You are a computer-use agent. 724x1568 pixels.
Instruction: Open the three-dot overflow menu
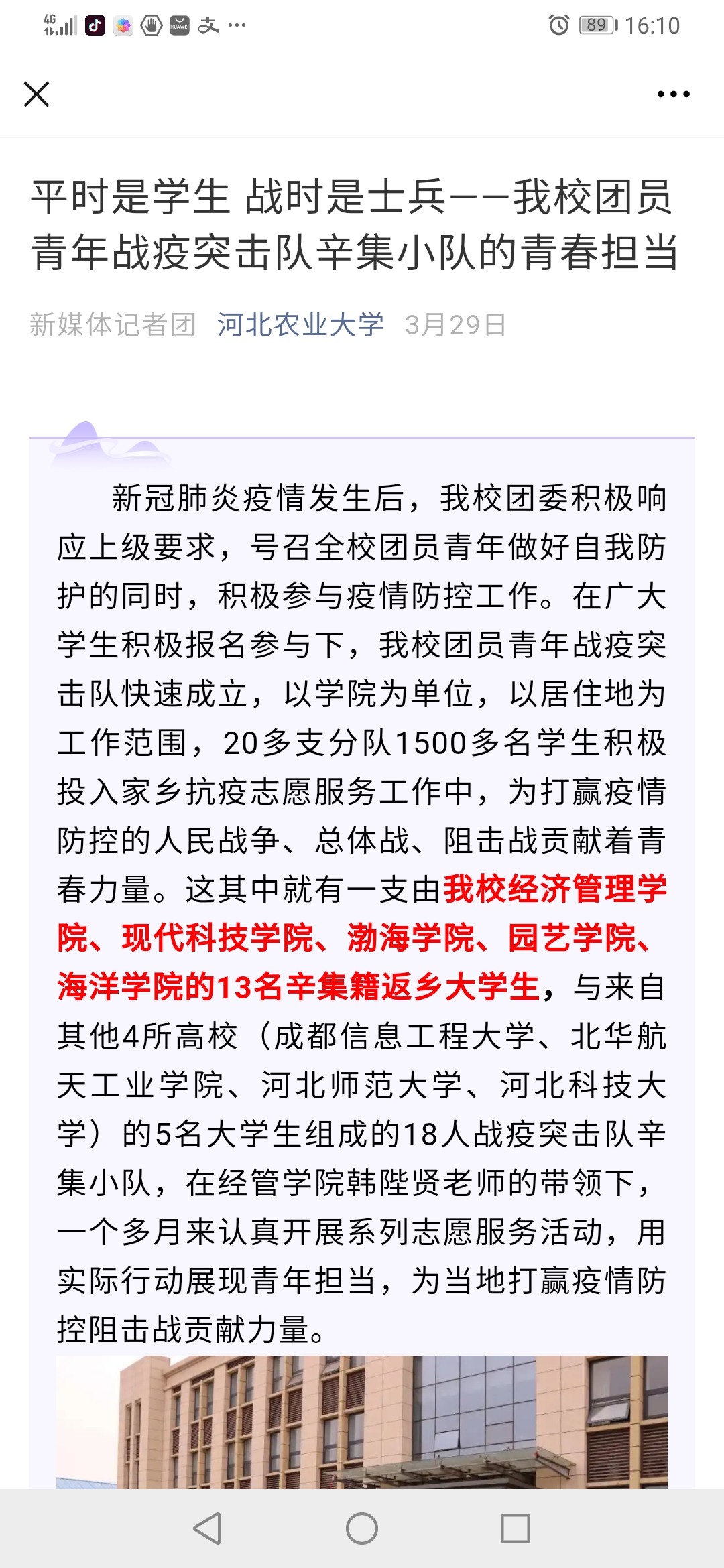(673, 94)
